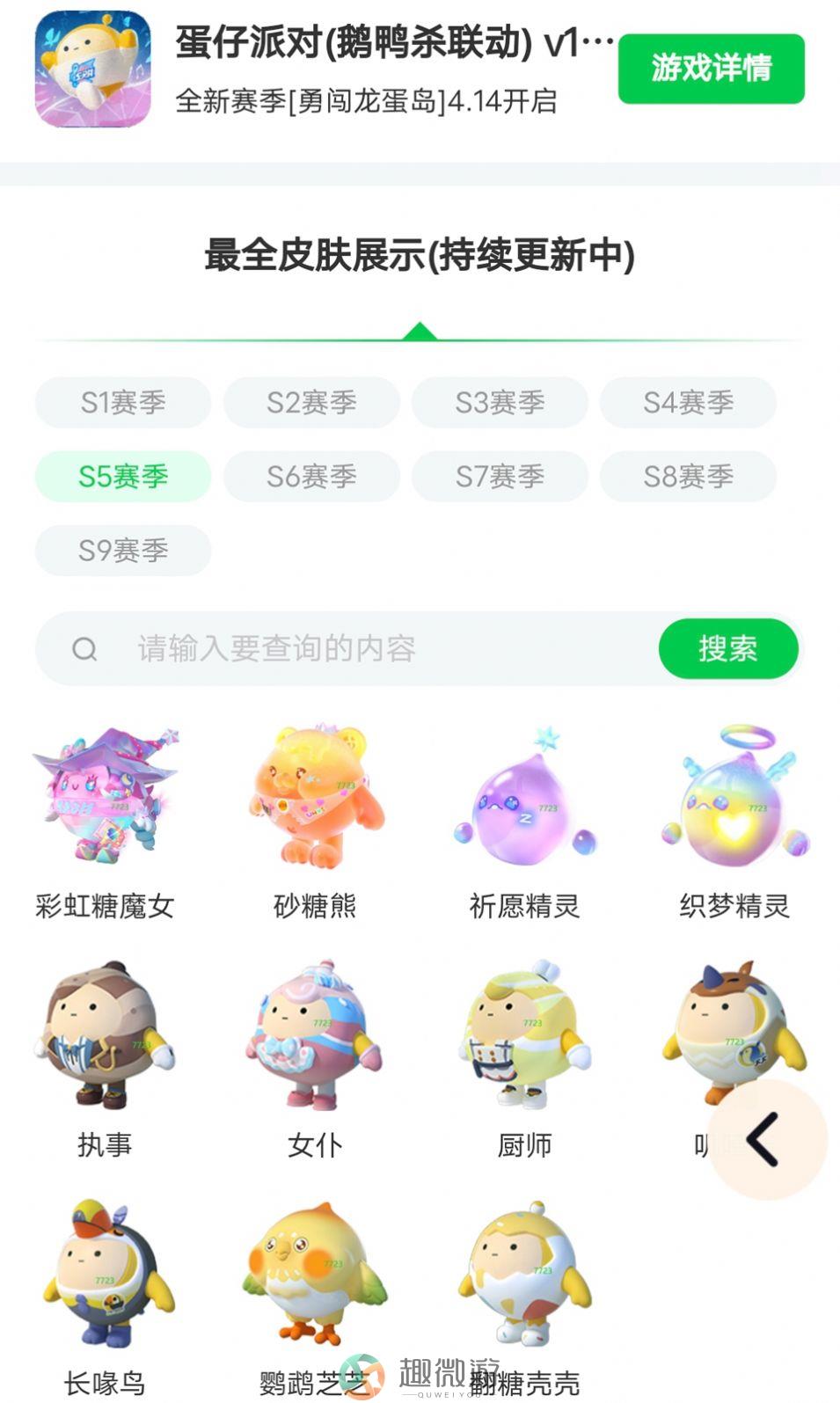Tap the S6赛季 chip
The width and height of the screenshot is (840, 1403).
(311, 477)
